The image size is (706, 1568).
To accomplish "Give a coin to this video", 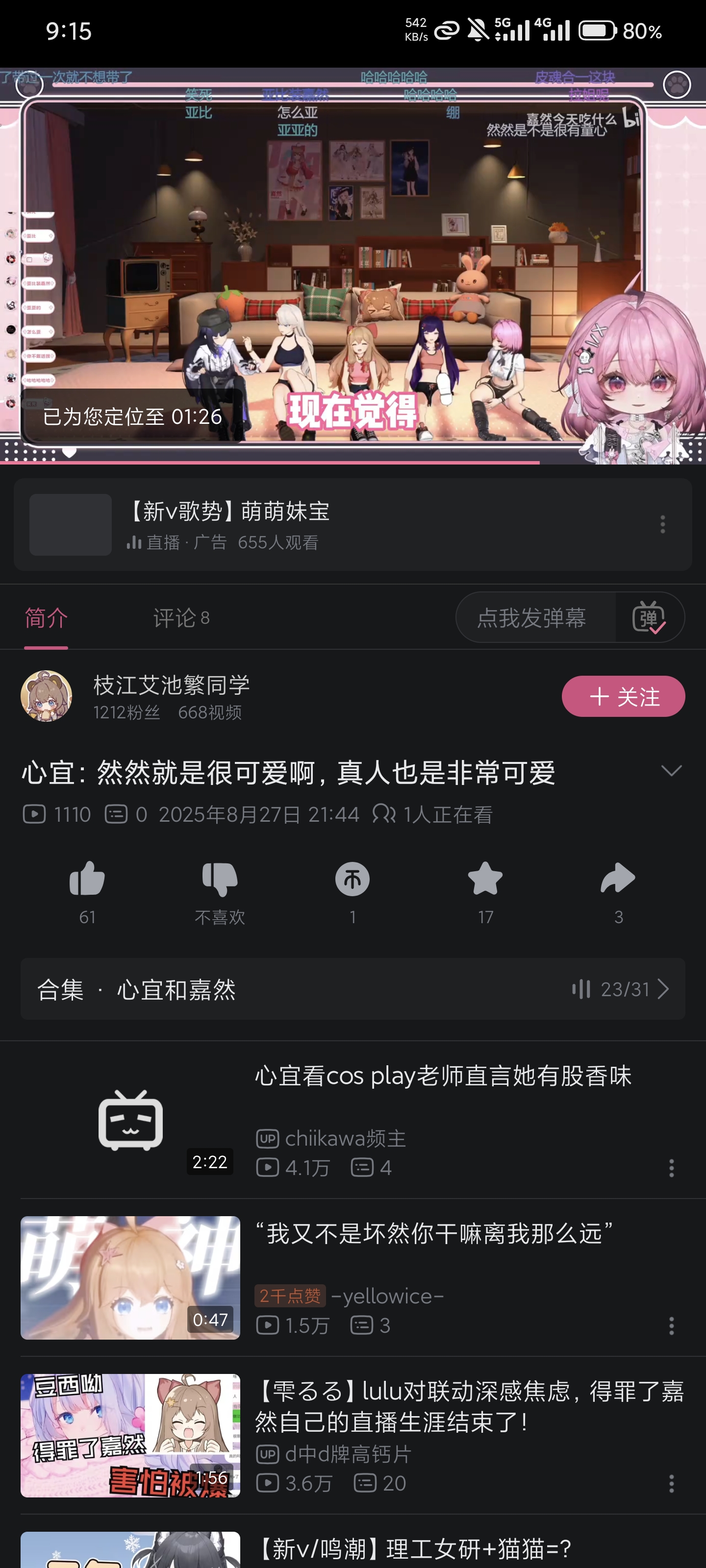I will [x=352, y=880].
